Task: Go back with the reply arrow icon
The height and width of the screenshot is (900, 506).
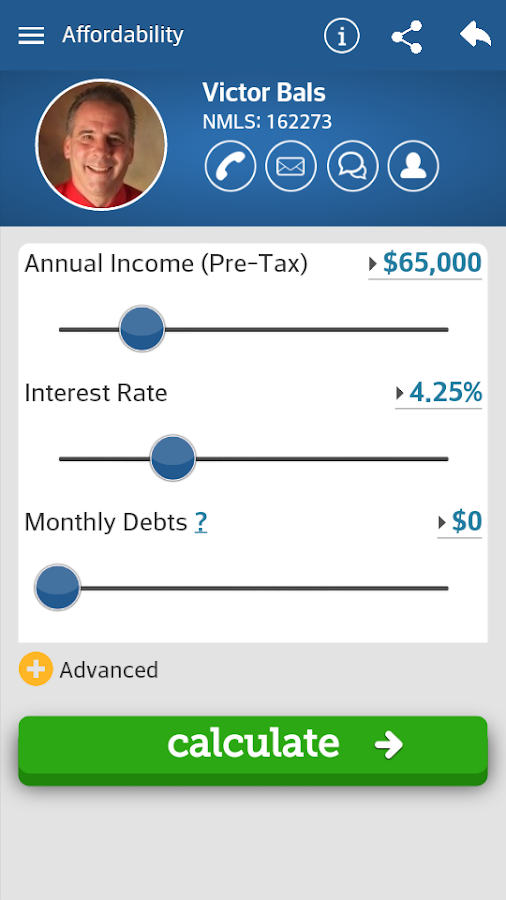Action: (x=475, y=34)
